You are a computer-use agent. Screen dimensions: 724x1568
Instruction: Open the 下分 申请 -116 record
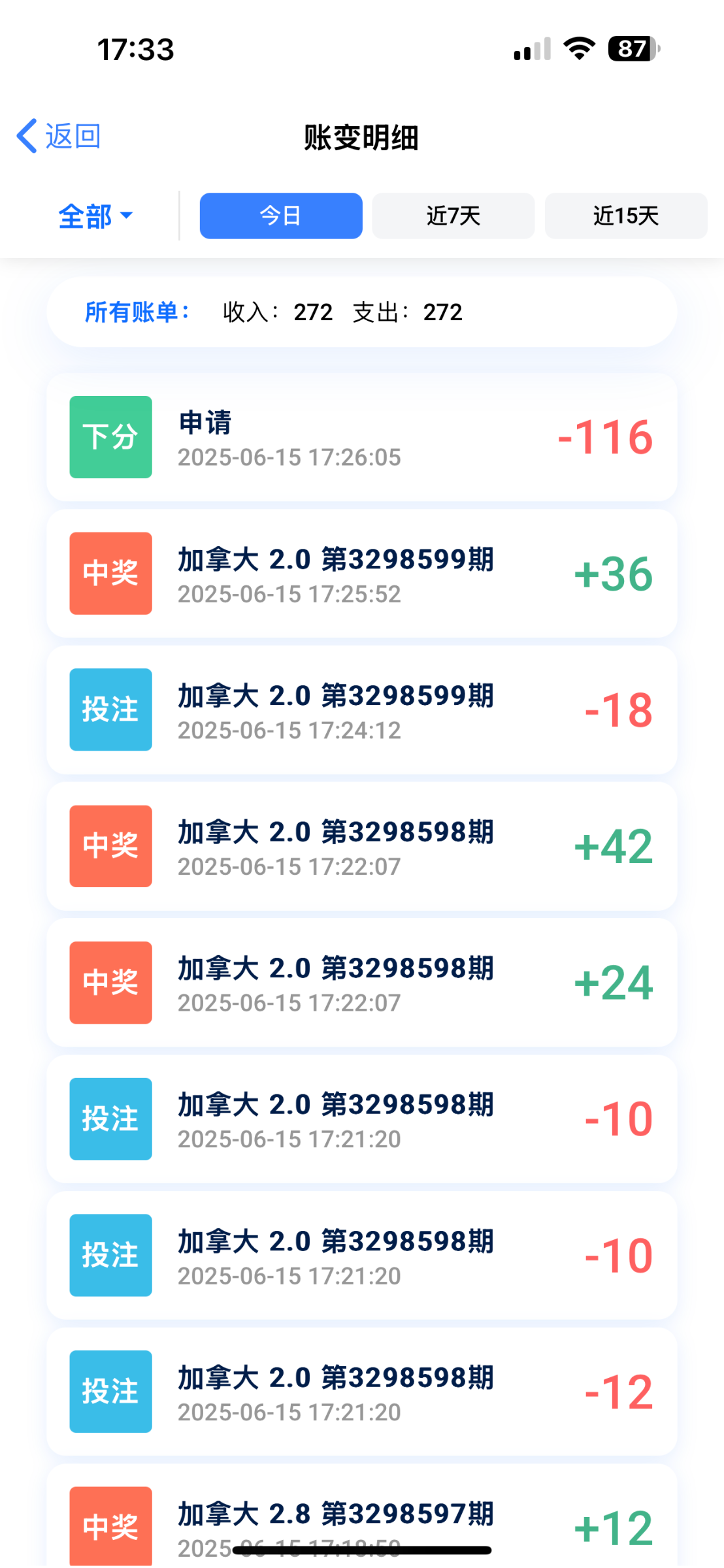point(361,437)
